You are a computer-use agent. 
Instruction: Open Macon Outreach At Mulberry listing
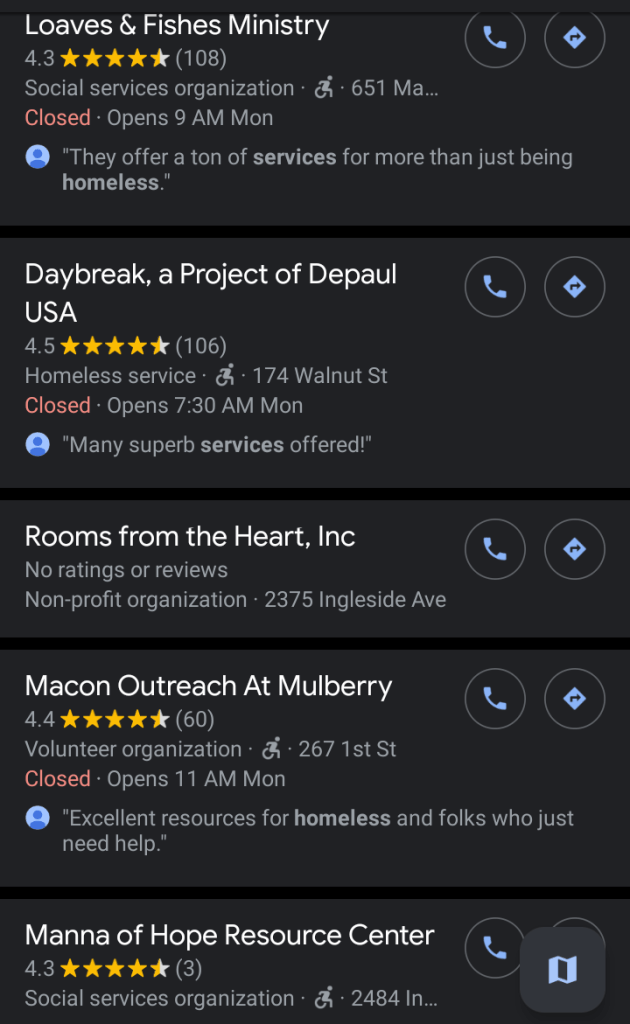208,686
